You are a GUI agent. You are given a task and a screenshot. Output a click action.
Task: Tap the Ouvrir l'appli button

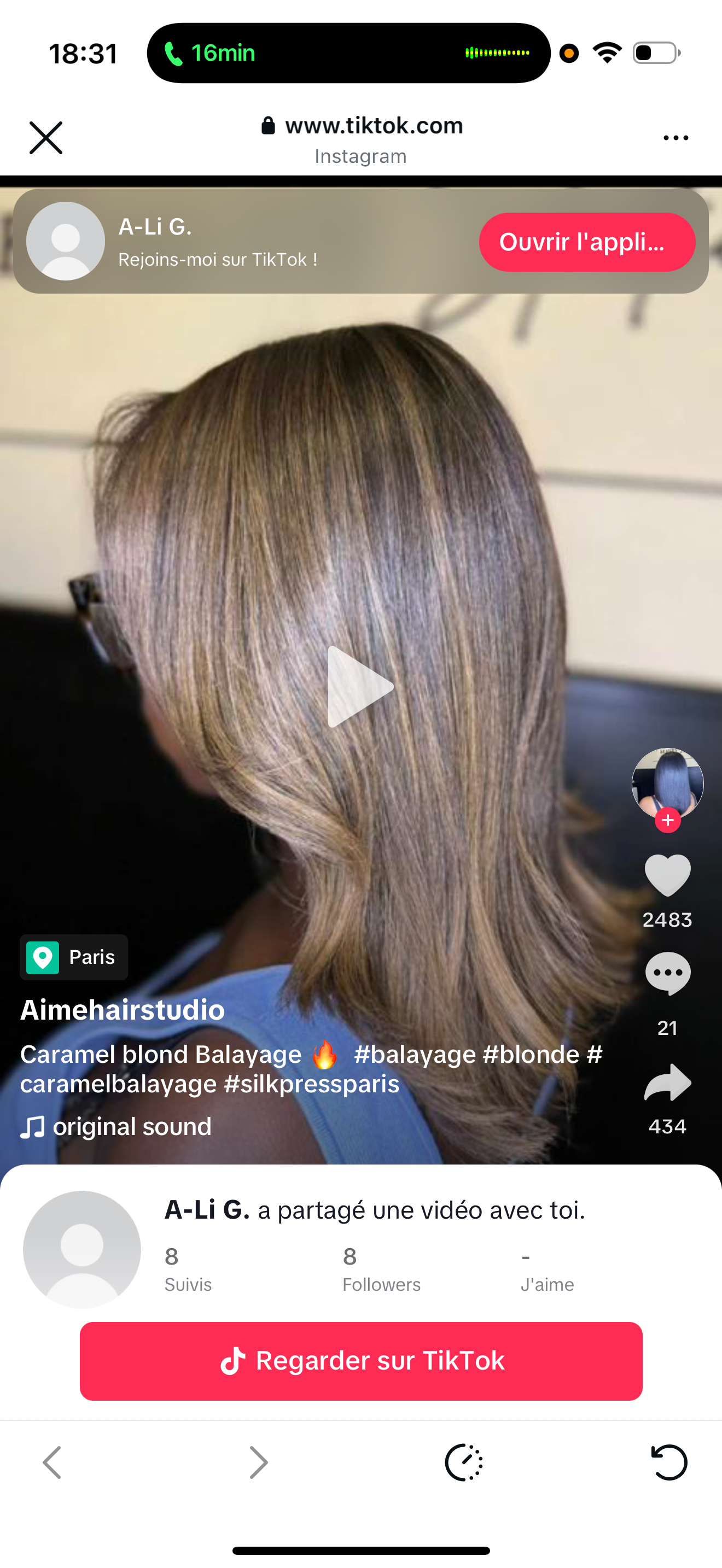[586, 242]
